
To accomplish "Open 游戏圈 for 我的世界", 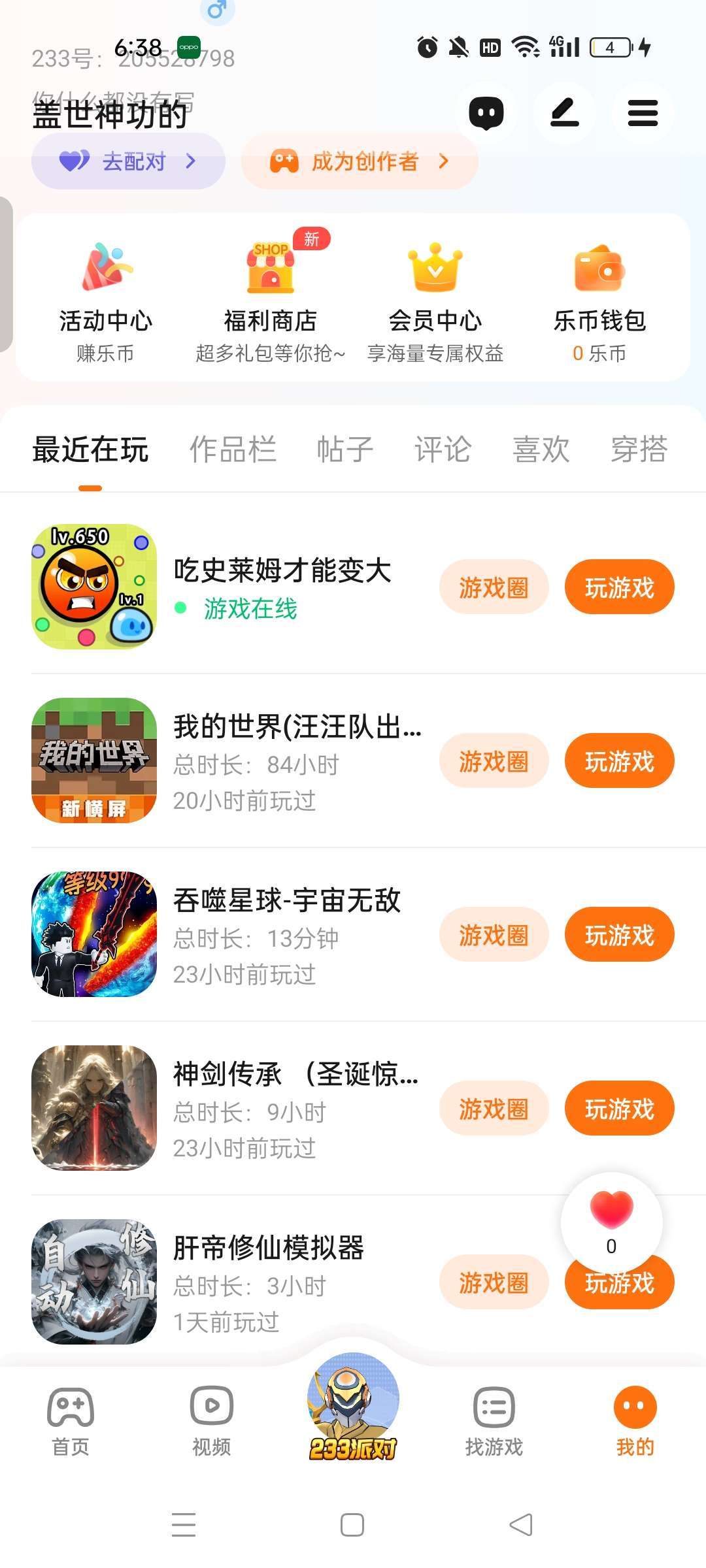I will click(x=494, y=761).
